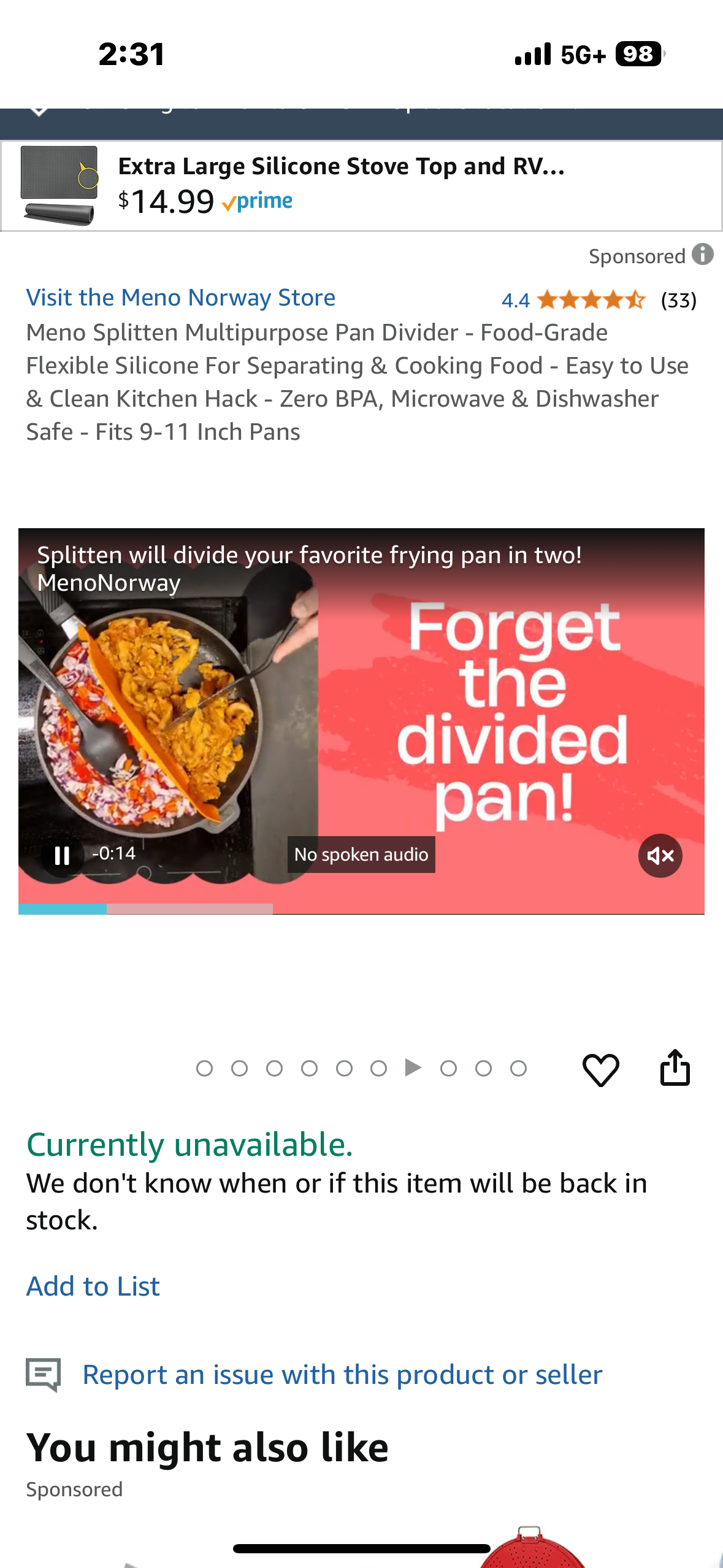
Task: Jump to the first image dot
Action: [204, 1069]
